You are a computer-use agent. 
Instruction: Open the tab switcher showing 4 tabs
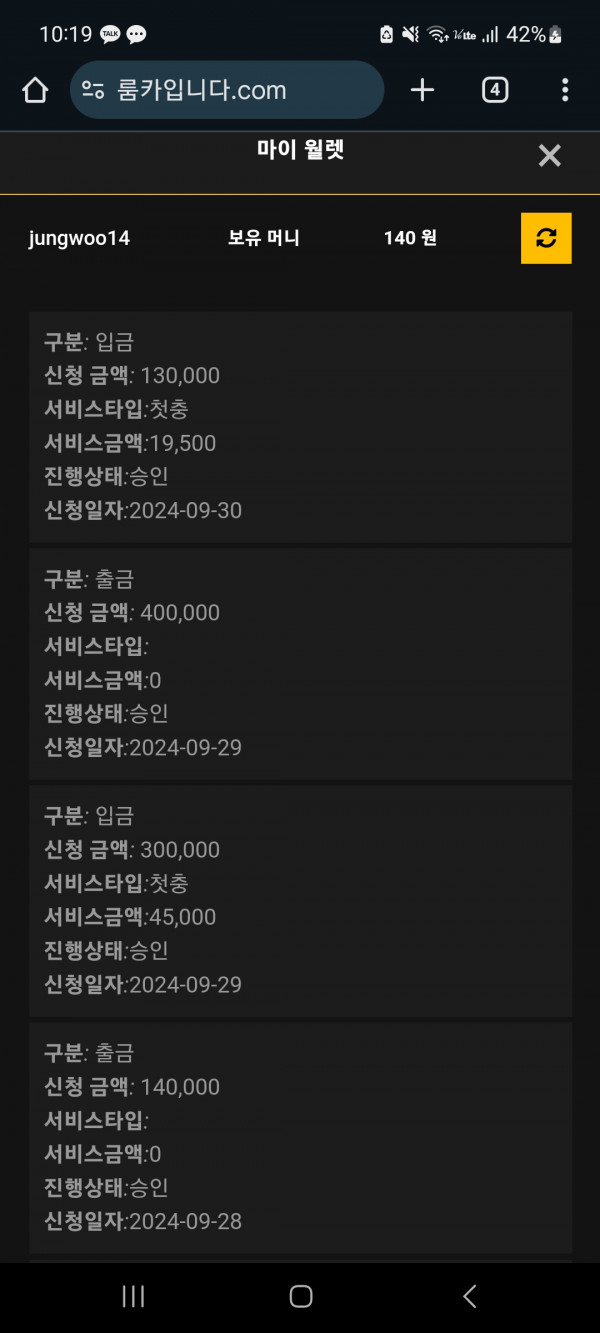click(495, 90)
